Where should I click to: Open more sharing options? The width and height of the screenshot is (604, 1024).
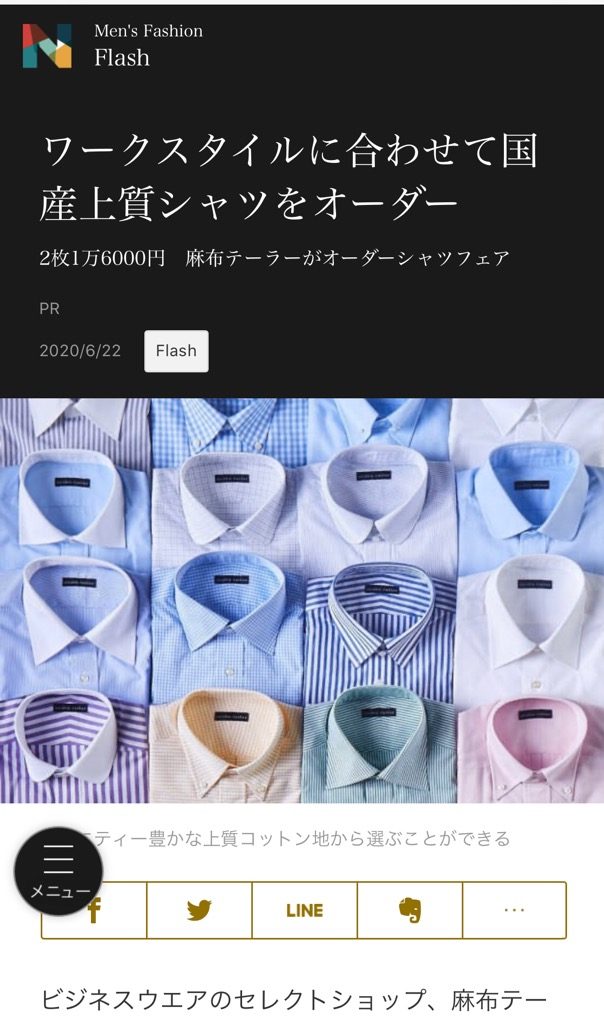tap(515, 910)
